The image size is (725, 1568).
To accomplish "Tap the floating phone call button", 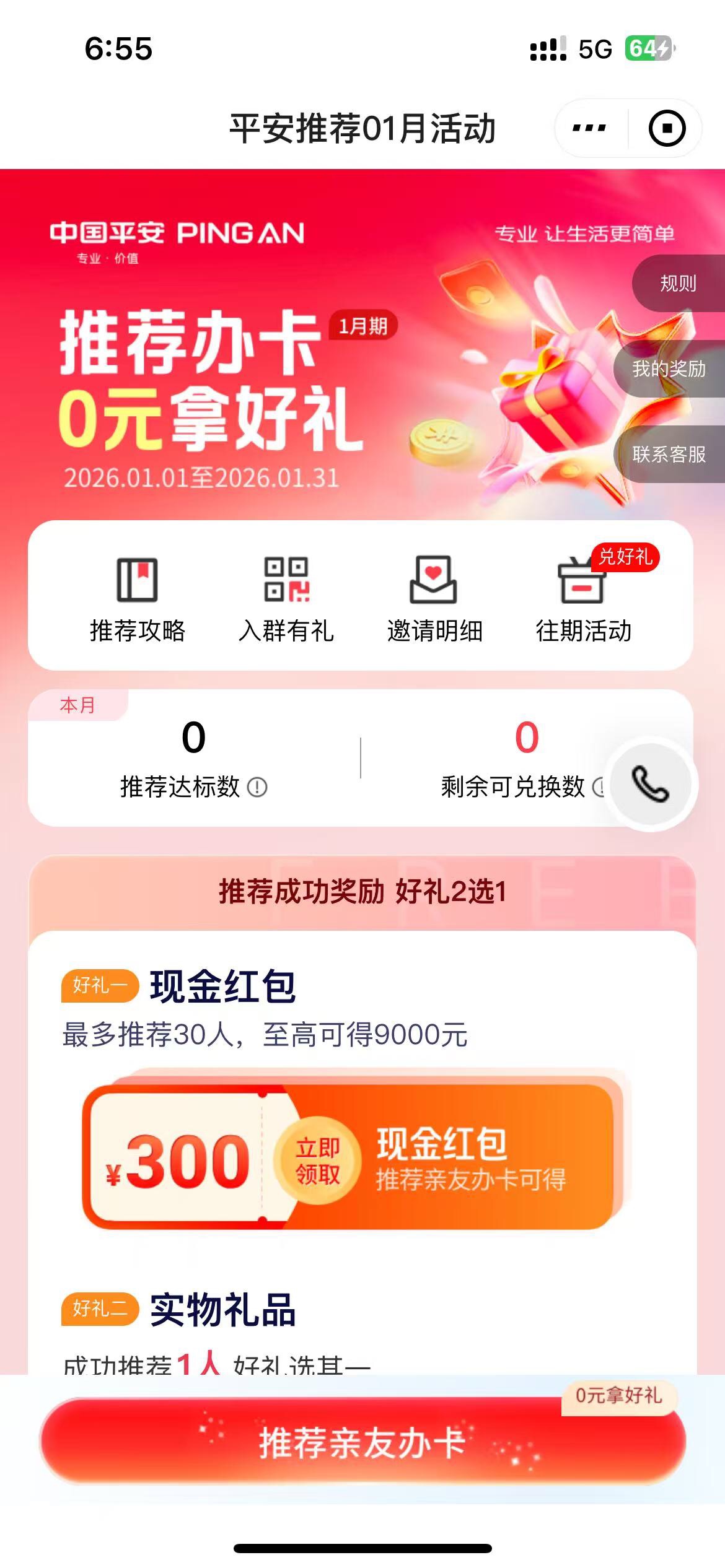I will (x=651, y=784).
